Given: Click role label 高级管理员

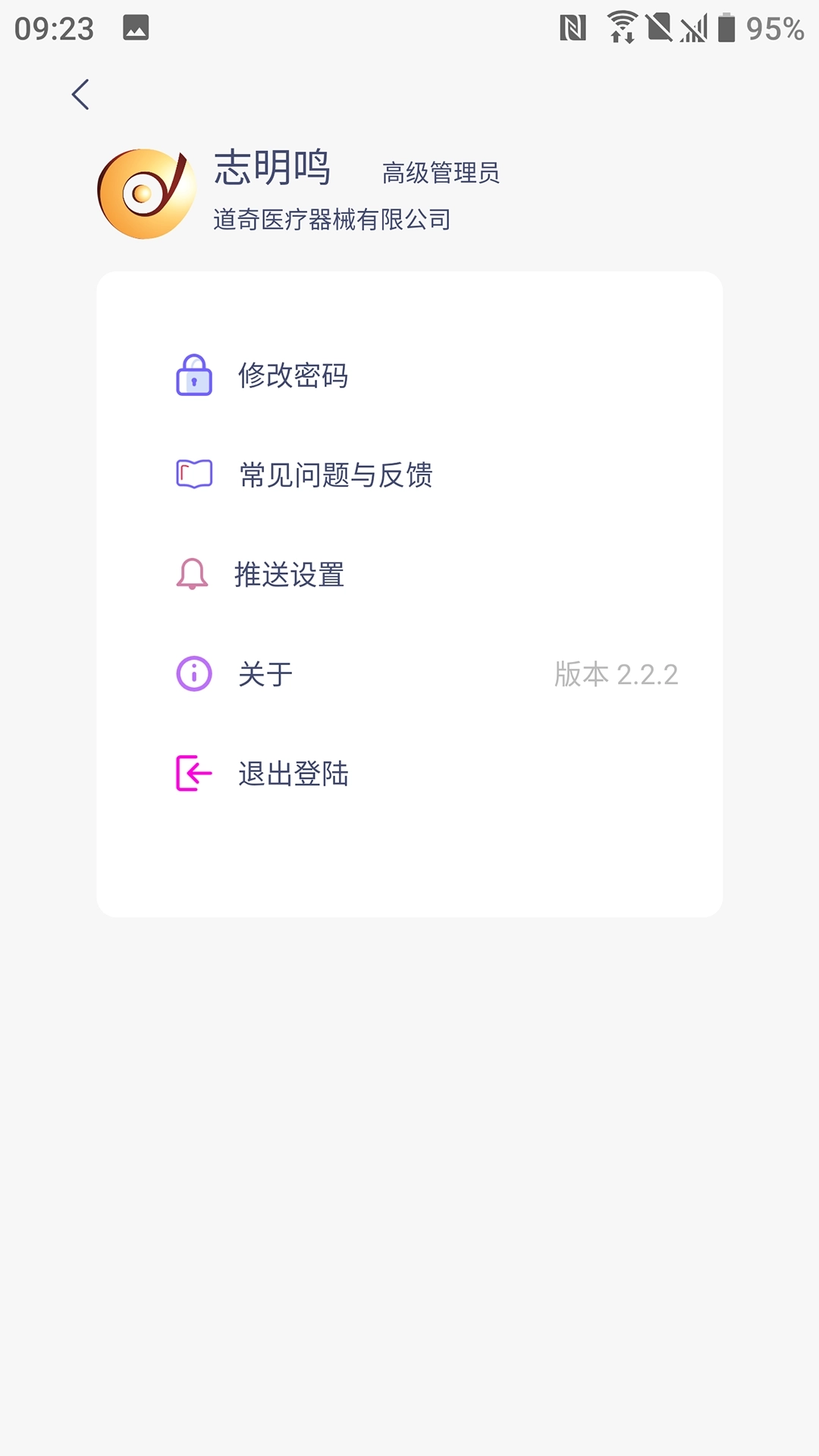Looking at the screenshot, I should click(441, 173).
